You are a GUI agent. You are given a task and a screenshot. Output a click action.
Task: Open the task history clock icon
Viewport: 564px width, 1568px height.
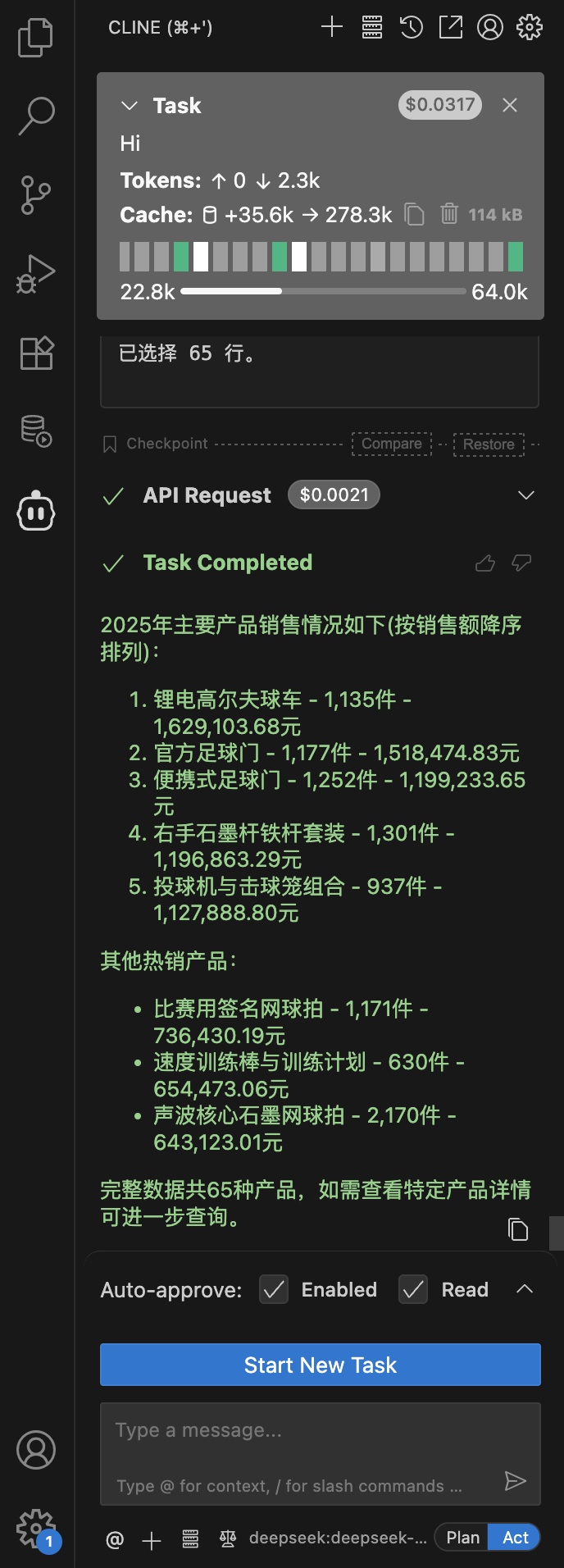(411, 27)
